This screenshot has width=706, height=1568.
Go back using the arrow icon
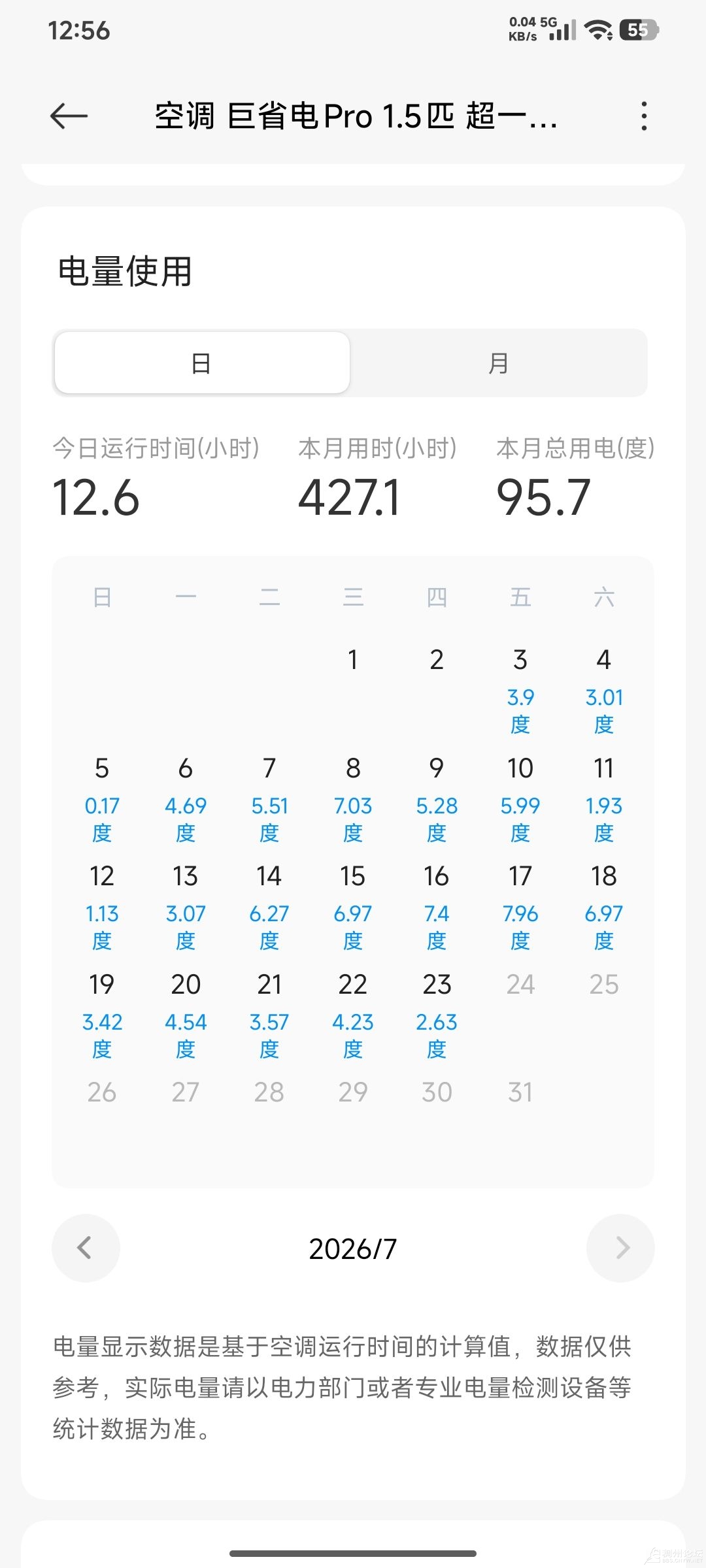[x=69, y=116]
